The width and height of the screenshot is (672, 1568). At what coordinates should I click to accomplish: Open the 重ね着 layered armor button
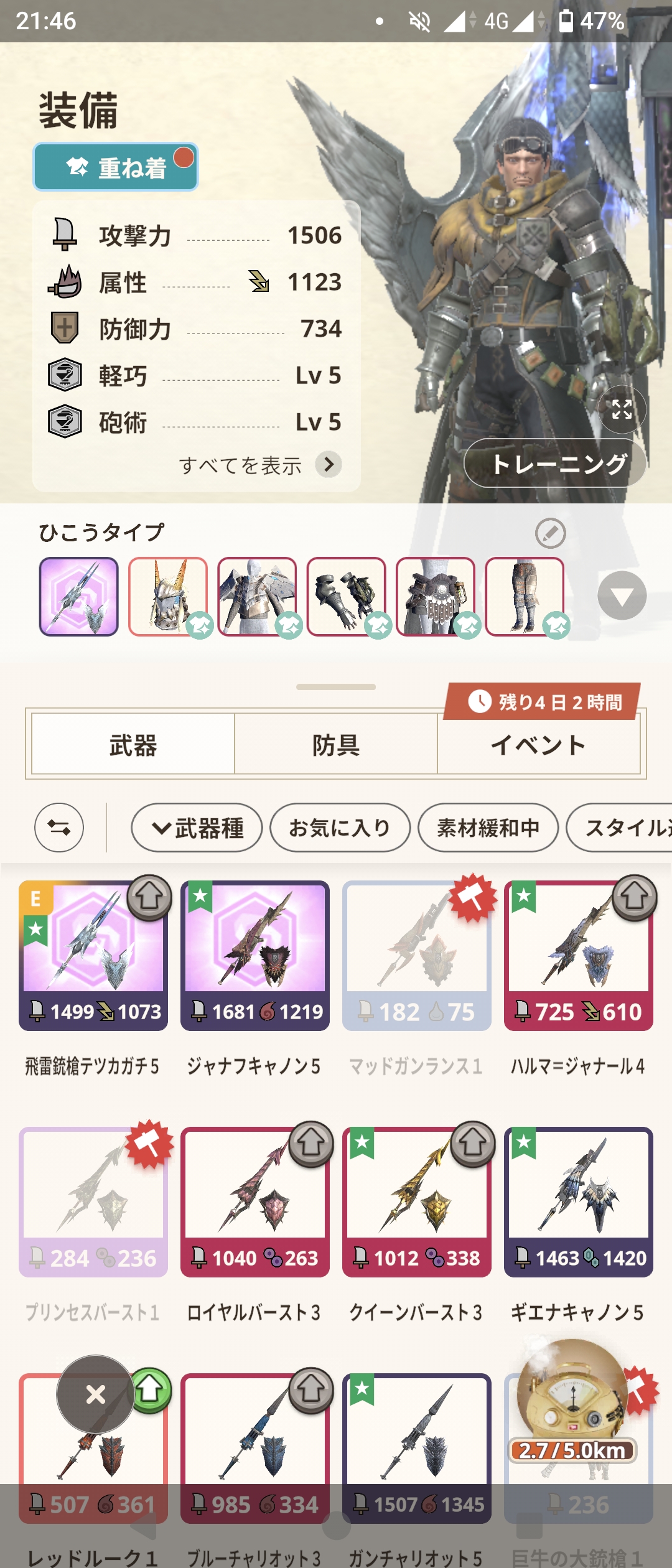[x=116, y=167]
